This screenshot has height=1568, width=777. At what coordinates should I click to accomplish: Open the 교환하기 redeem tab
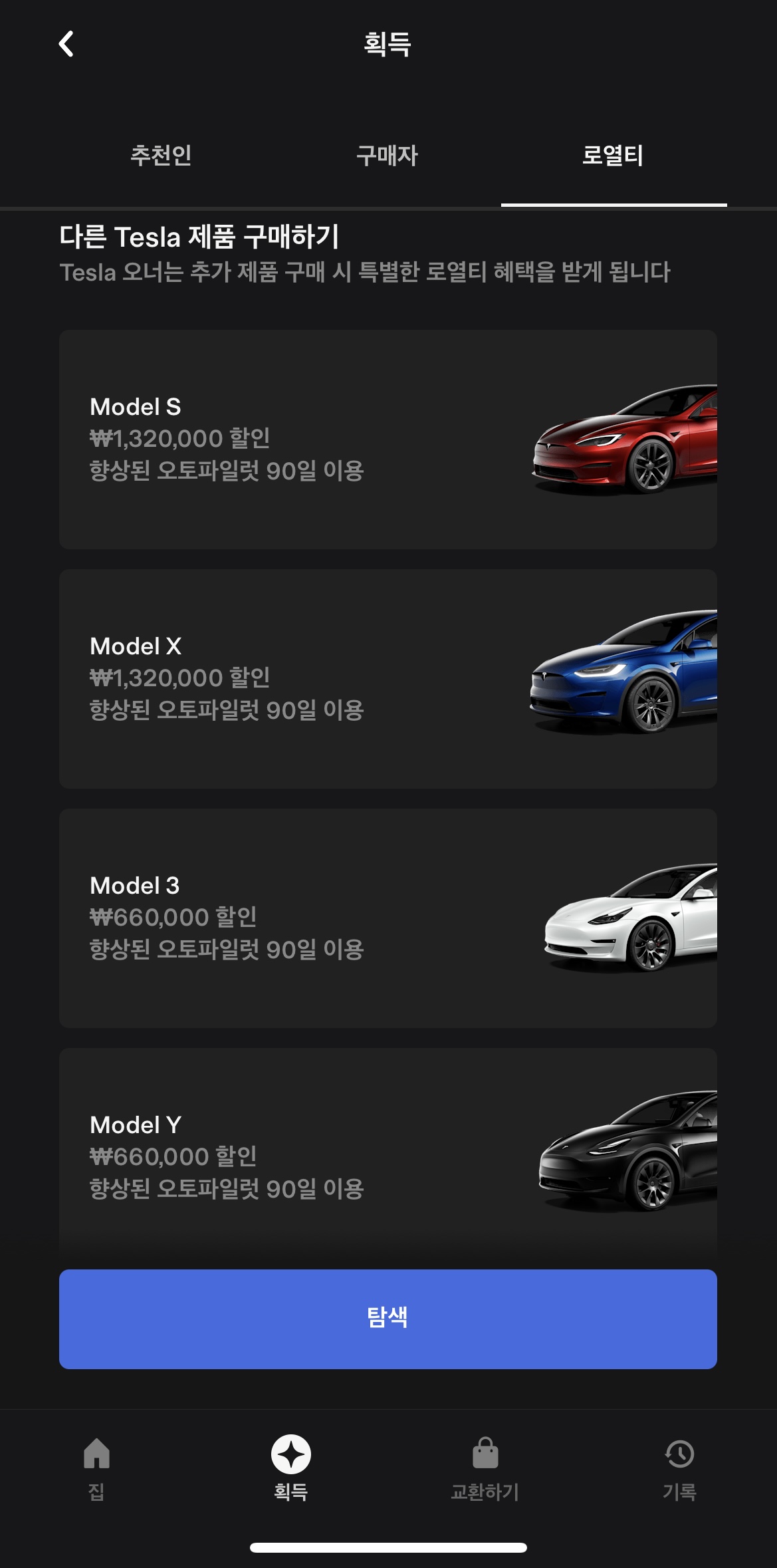point(485,1469)
